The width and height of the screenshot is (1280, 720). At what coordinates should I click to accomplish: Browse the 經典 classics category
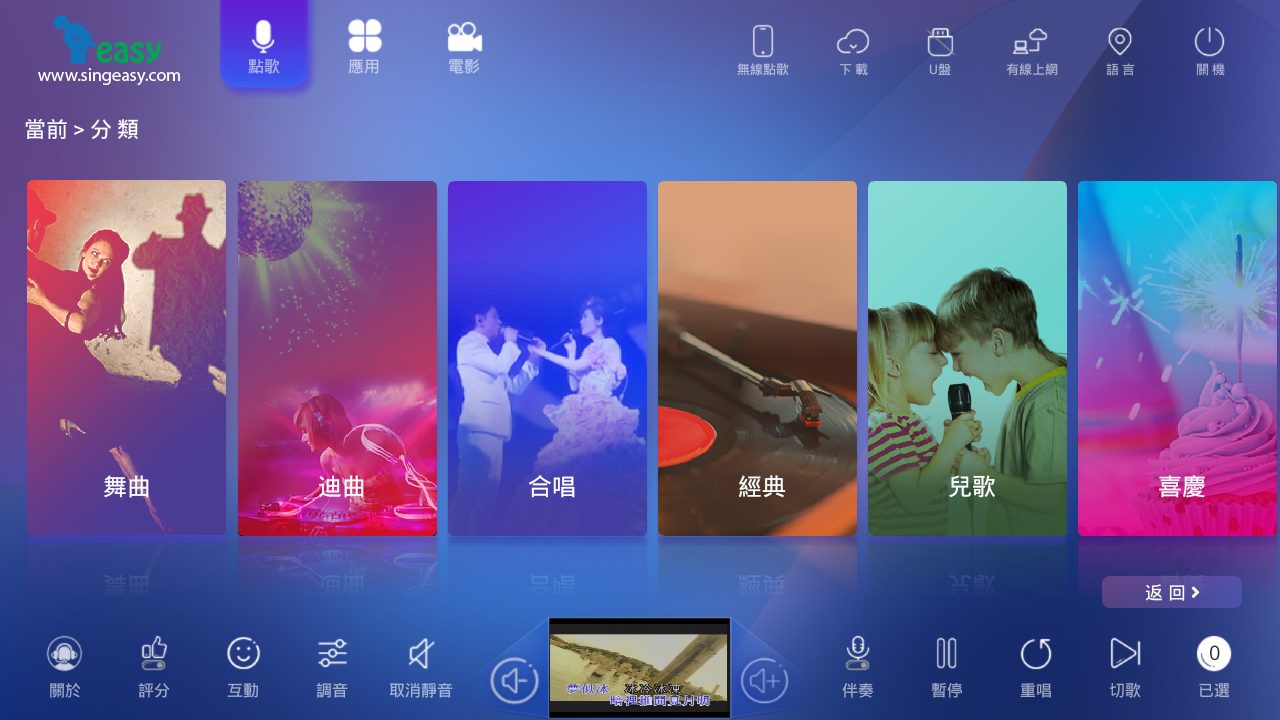[757, 357]
